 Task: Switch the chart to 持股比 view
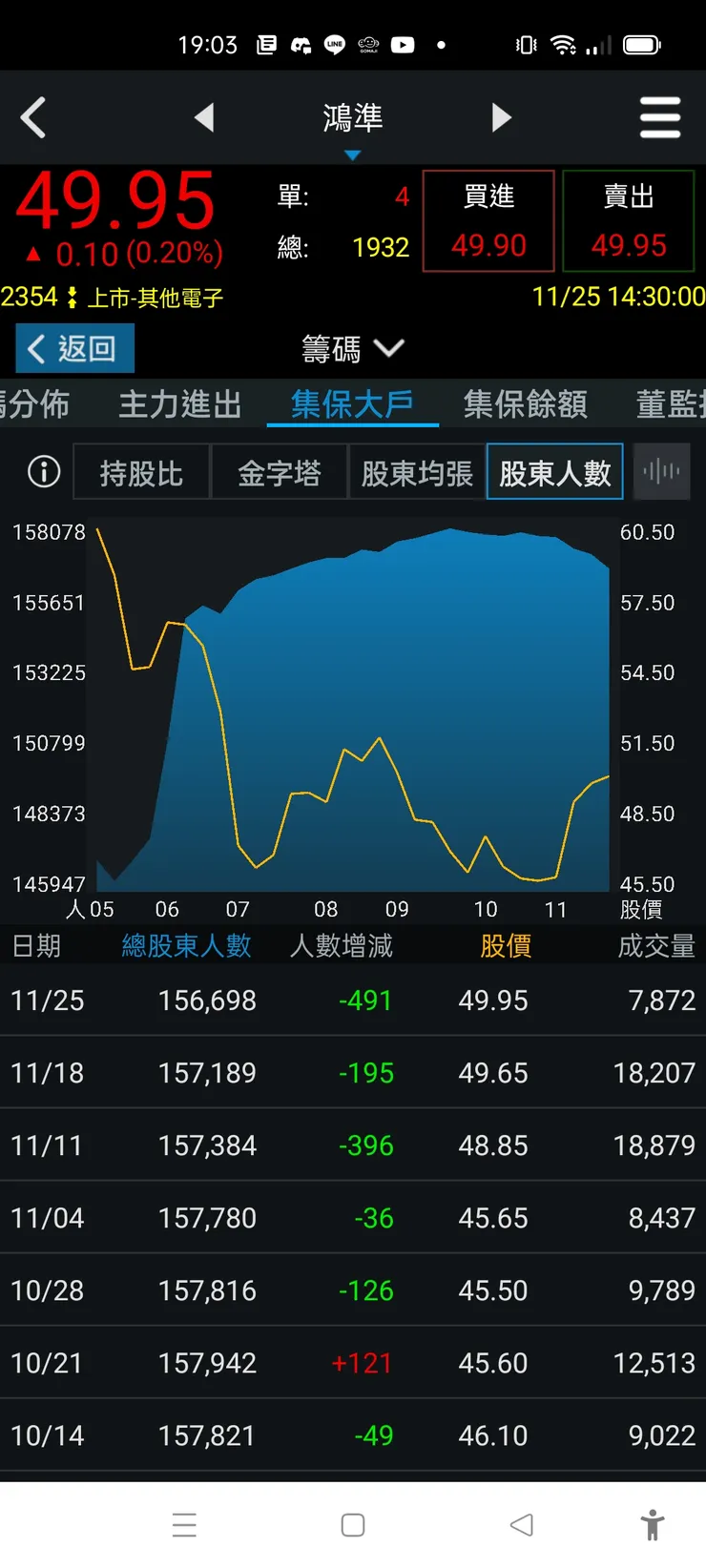pos(140,471)
